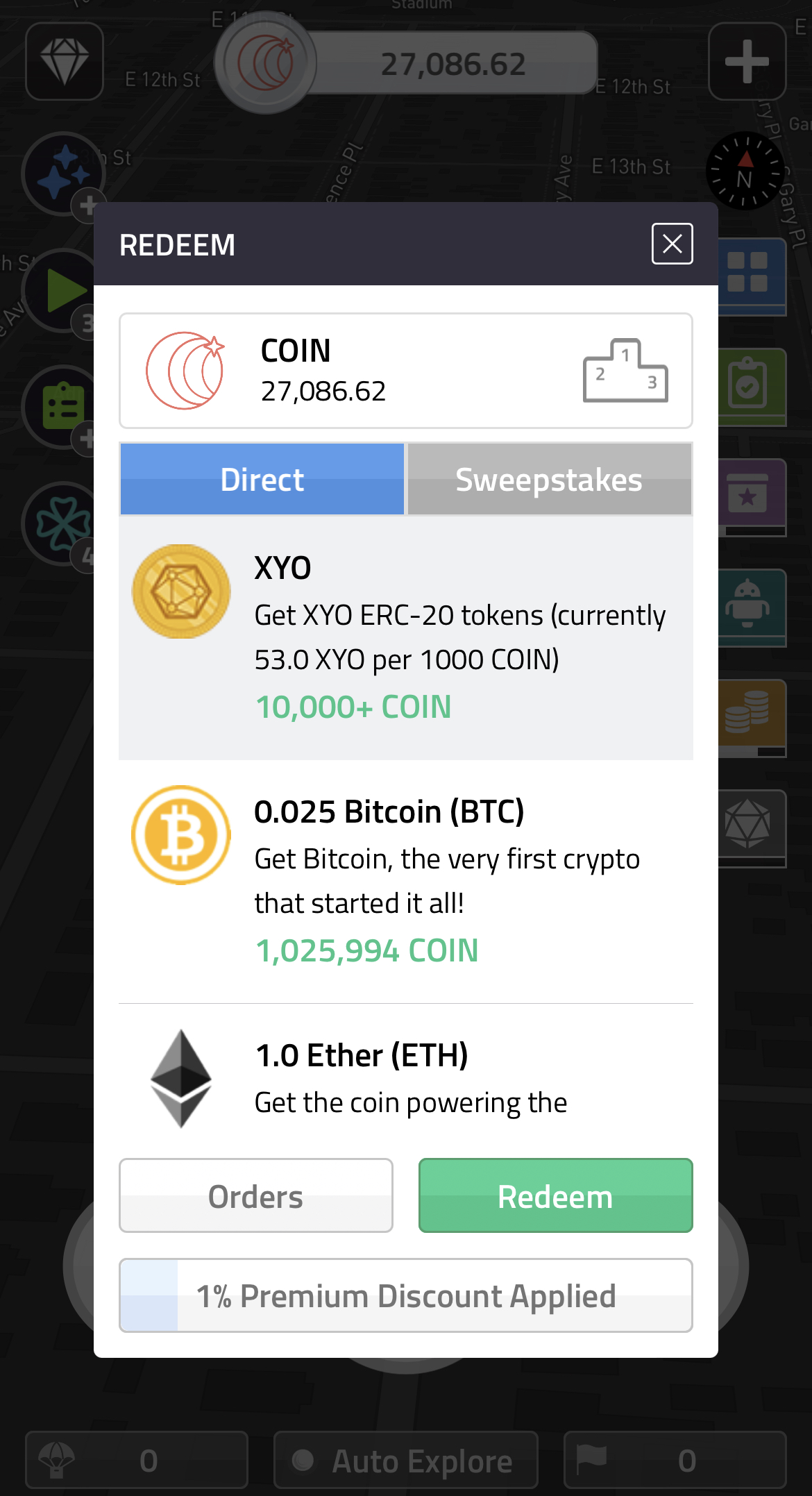This screenshot has height=1496, width=812.
Task: Switch to the Sweepstakes tab
Action: (x=549, y=479)
